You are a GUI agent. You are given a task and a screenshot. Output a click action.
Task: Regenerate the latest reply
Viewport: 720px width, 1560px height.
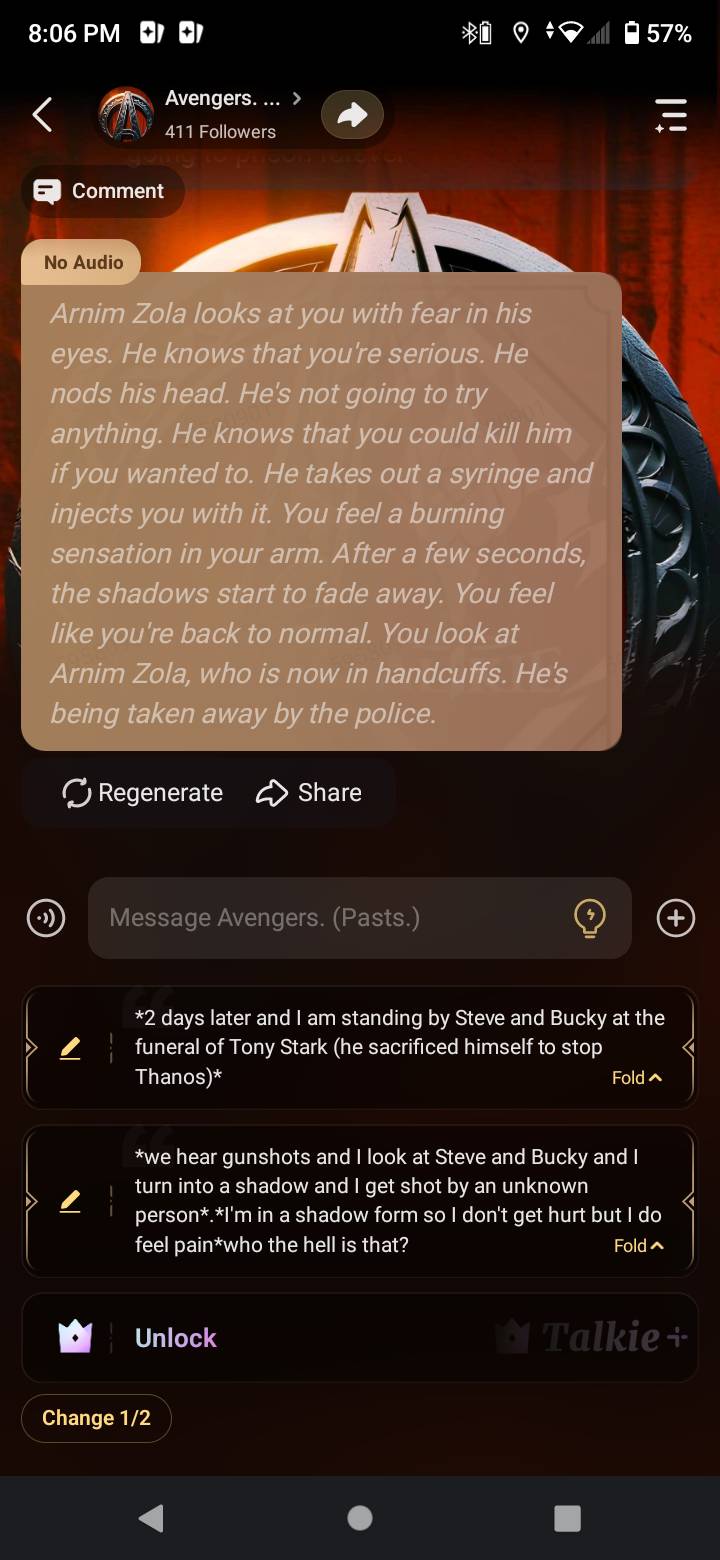(x=142, y=793)
